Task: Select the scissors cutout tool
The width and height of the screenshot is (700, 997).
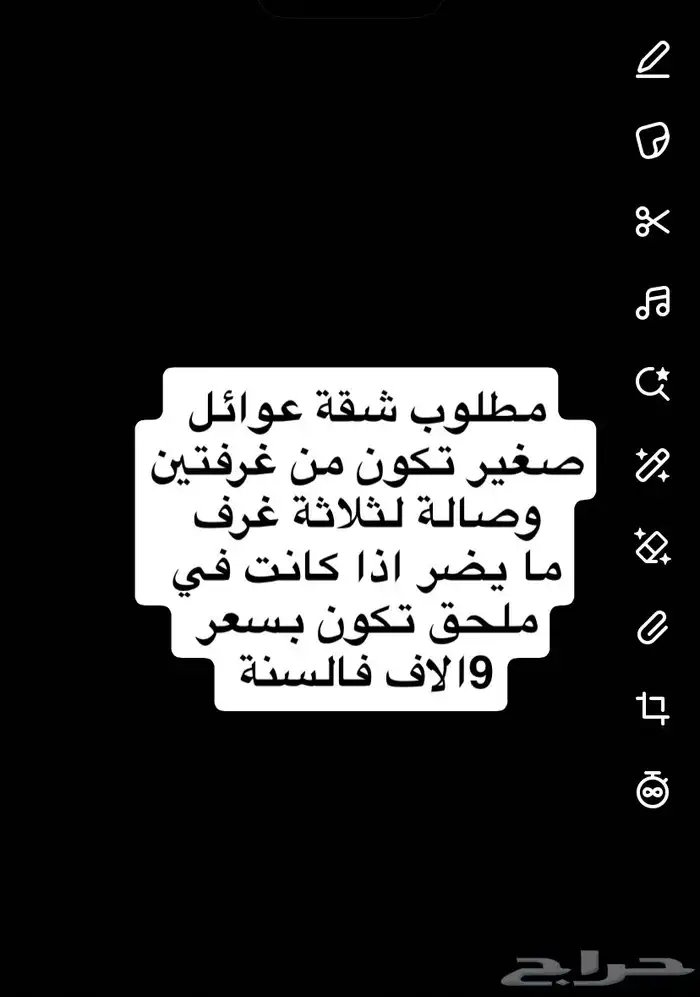Action: point(652,221)
